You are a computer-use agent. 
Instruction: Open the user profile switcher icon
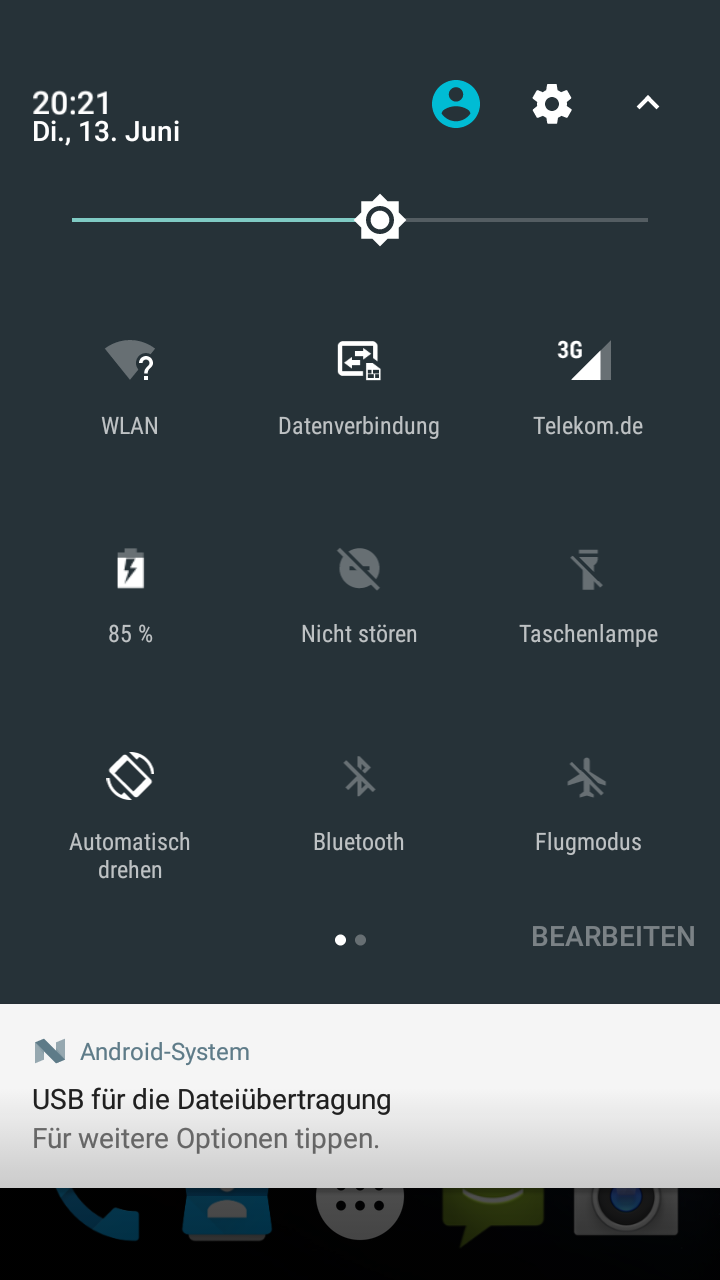pos(456,104)
